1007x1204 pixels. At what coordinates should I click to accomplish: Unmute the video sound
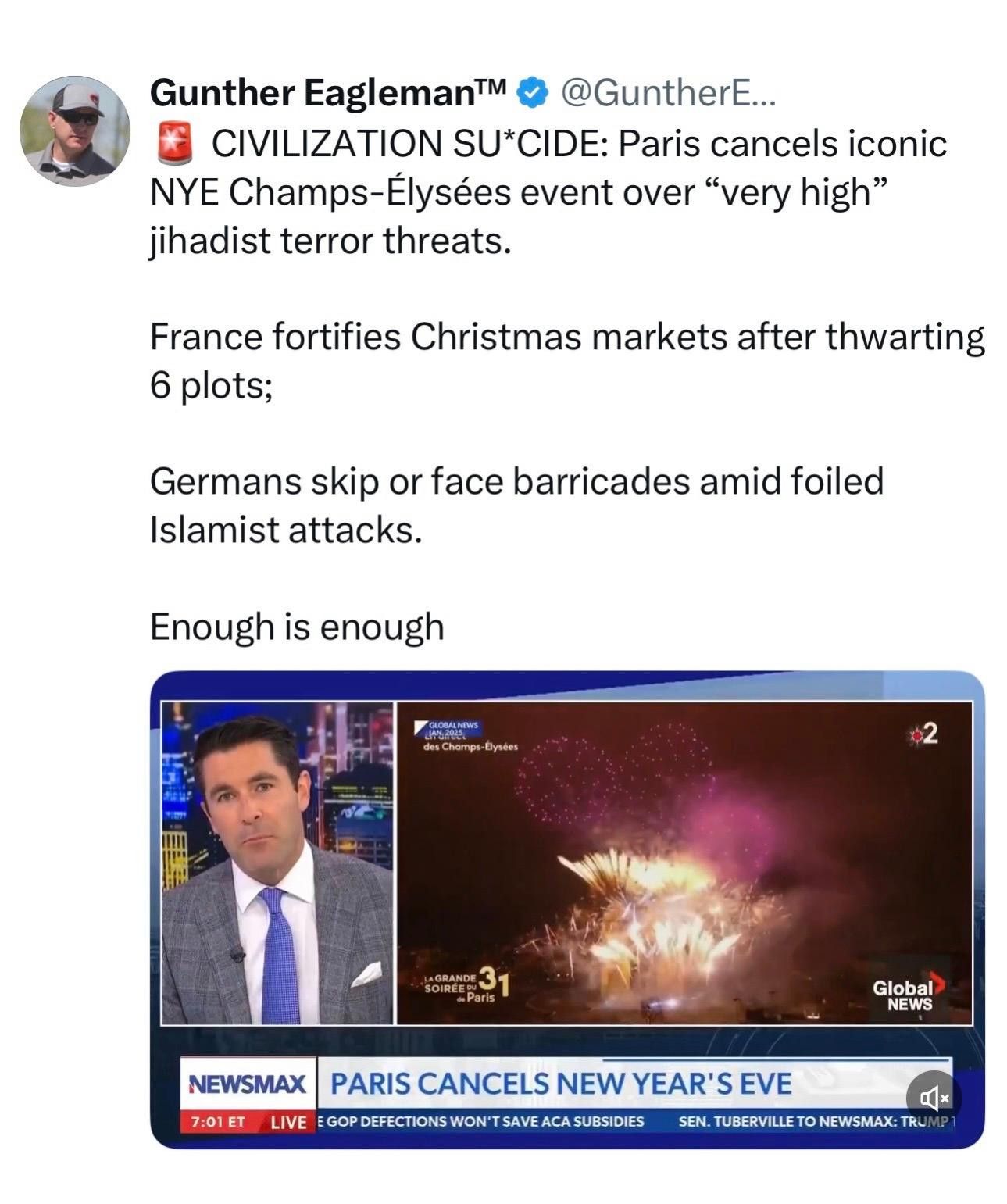tap(934, 1098)
